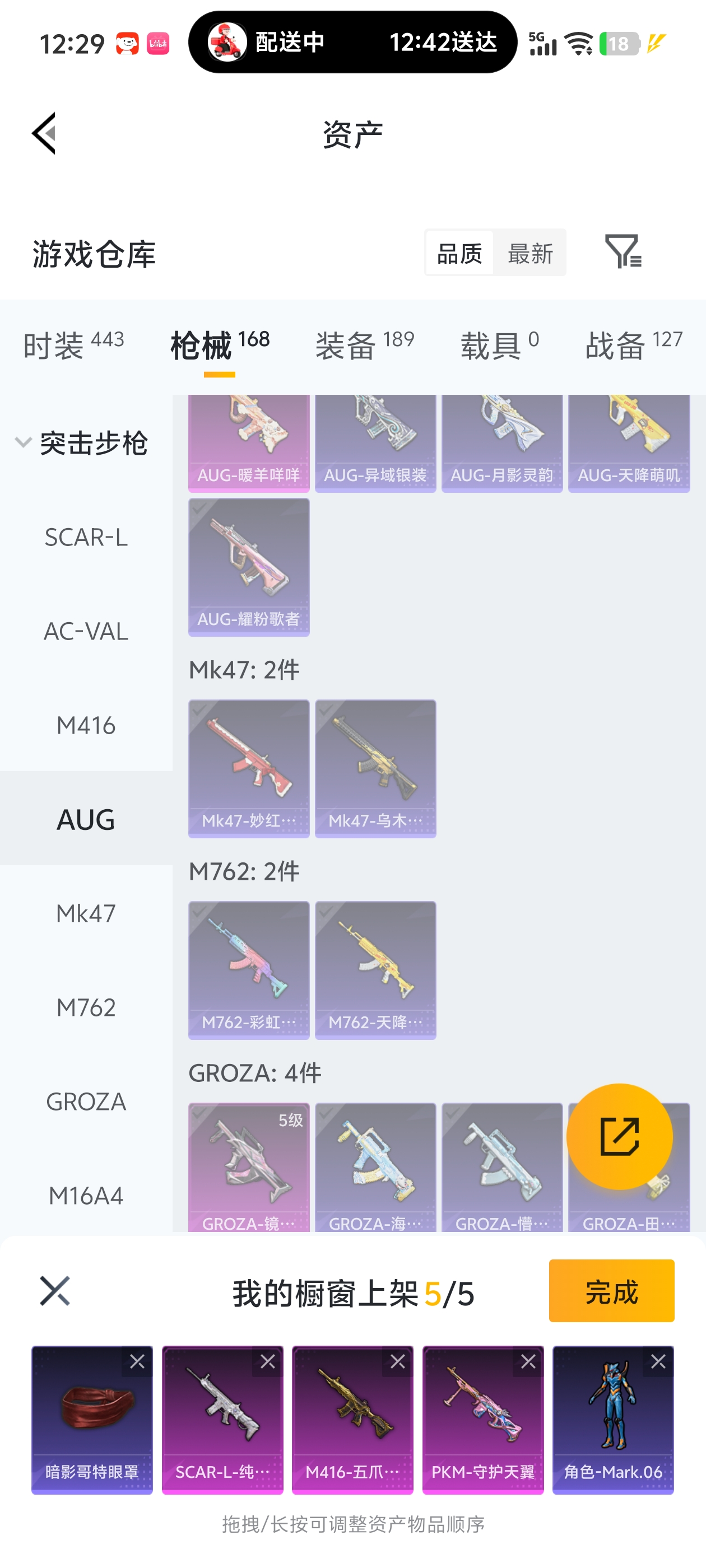
Task: Close the 我的橱窗上架 panel
Action: click(55, 1290)
